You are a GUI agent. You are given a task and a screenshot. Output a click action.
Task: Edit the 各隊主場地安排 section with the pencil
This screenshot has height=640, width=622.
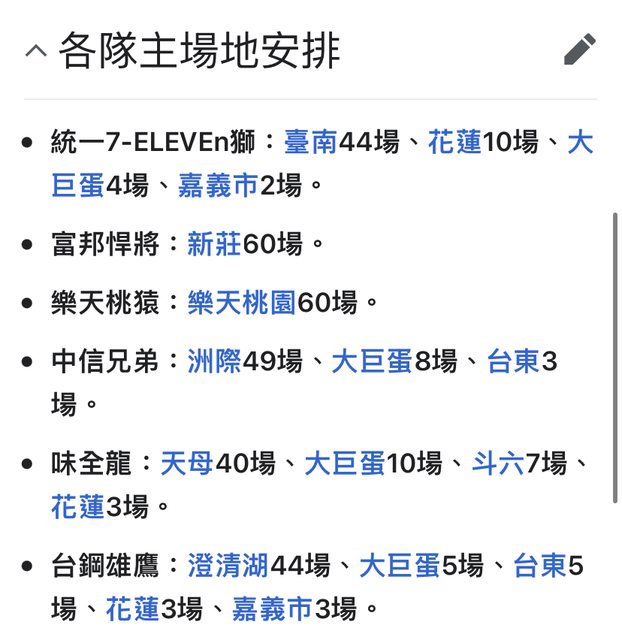coord(579,49)
